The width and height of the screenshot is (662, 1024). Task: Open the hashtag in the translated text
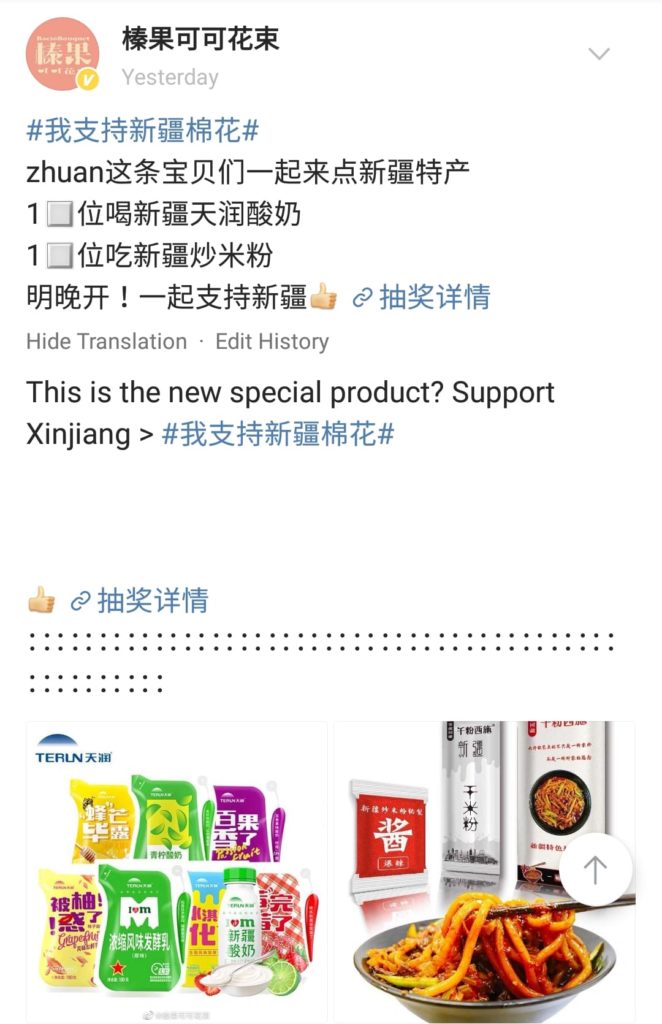tap(278, 434)
